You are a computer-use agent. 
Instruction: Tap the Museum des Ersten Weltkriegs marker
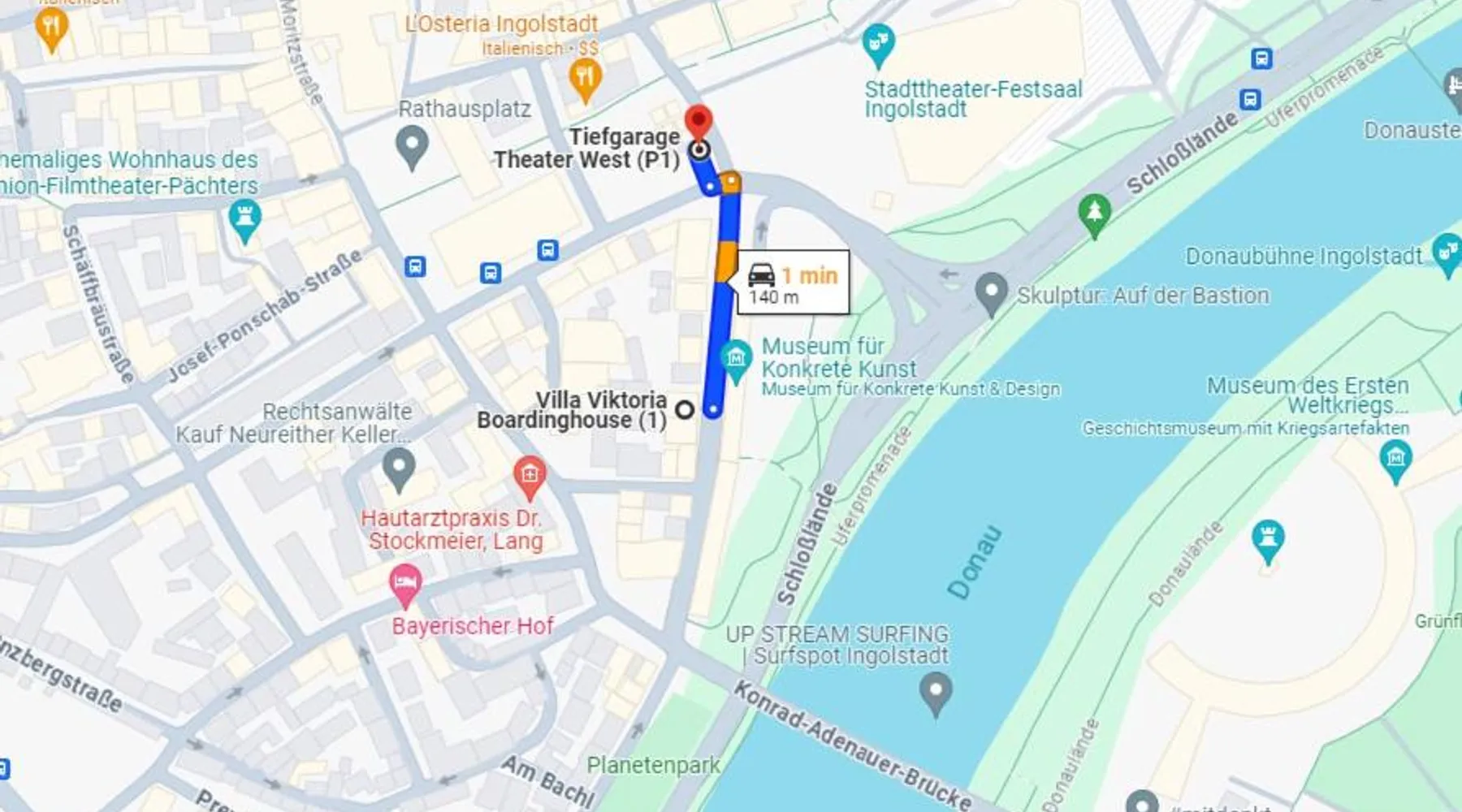(1395, 461)
